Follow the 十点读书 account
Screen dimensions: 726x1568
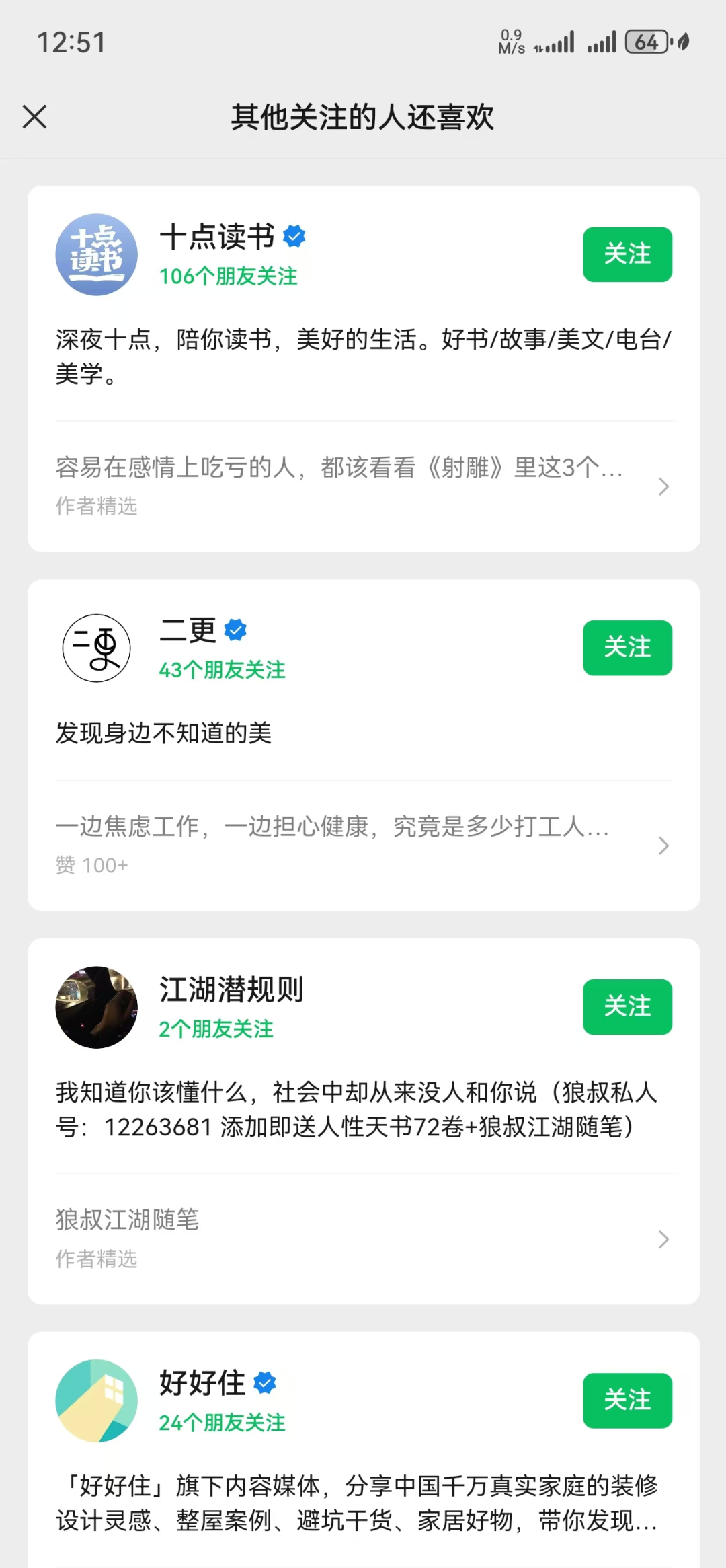[x=627, y=254]
